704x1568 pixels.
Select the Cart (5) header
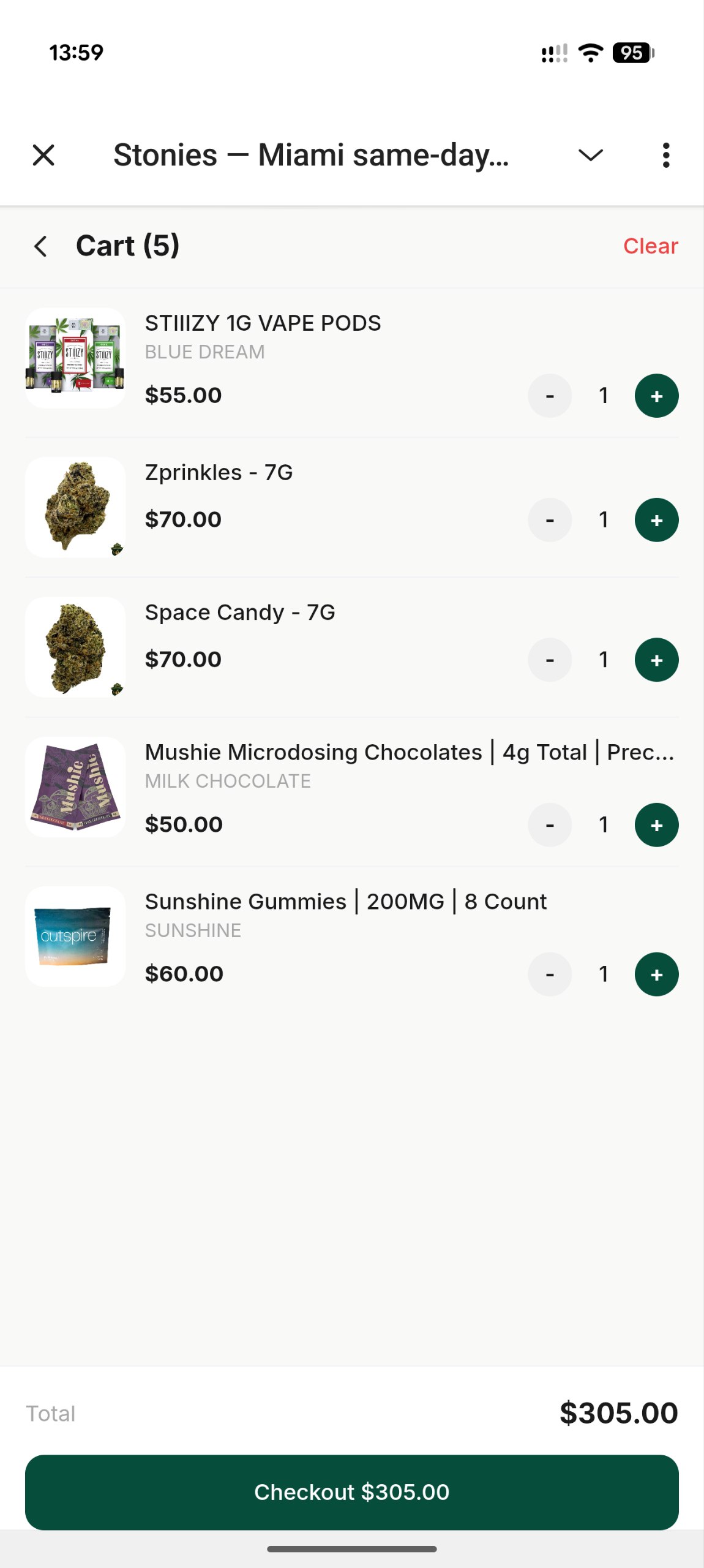point(127,246)
